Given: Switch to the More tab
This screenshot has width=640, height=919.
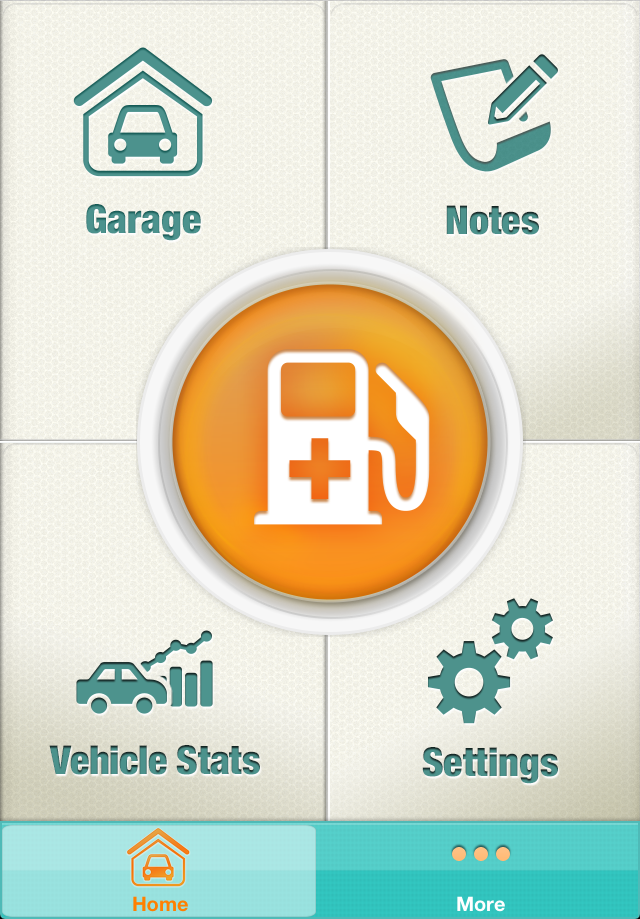Looking at the screenshot, I should pos(480,870).
